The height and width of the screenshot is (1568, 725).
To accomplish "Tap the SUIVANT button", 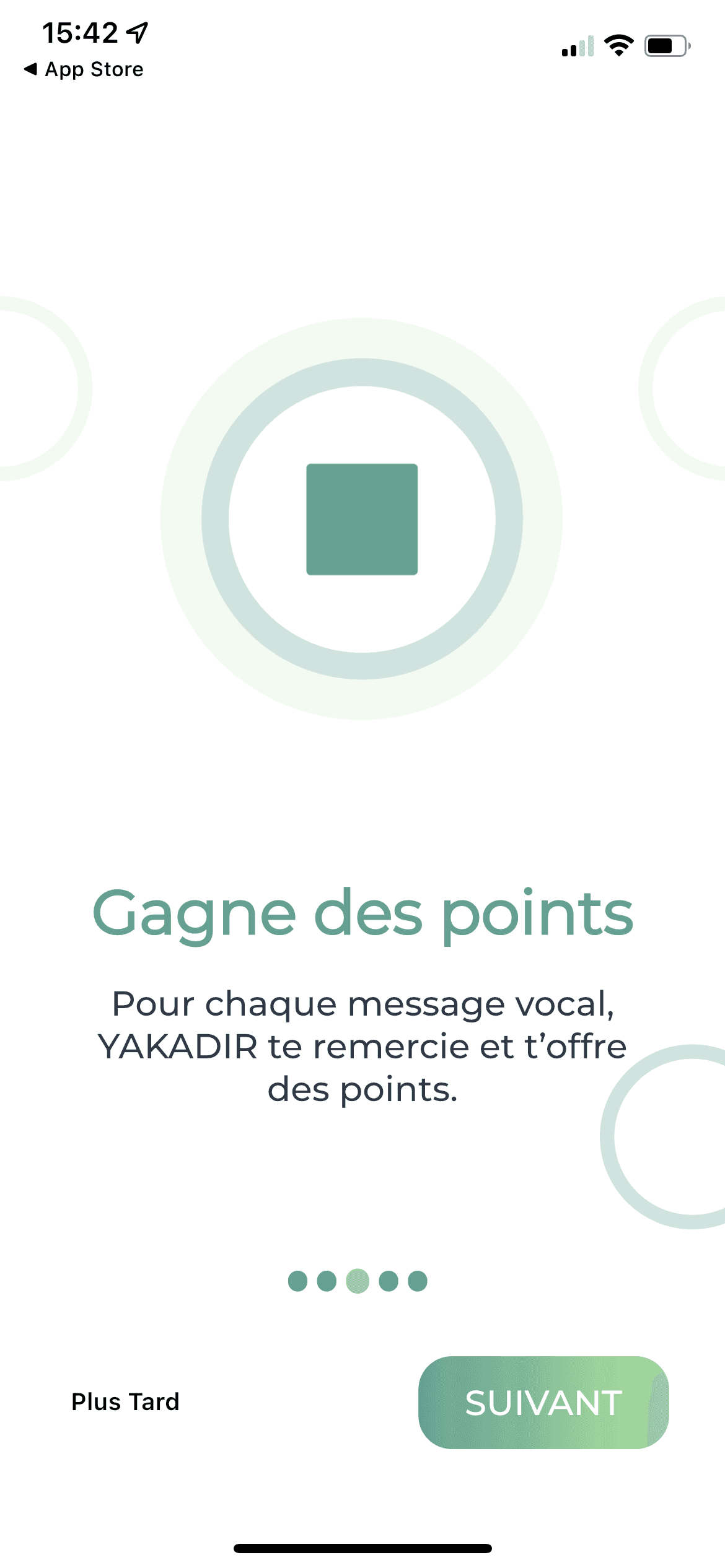I will 543,1403.
